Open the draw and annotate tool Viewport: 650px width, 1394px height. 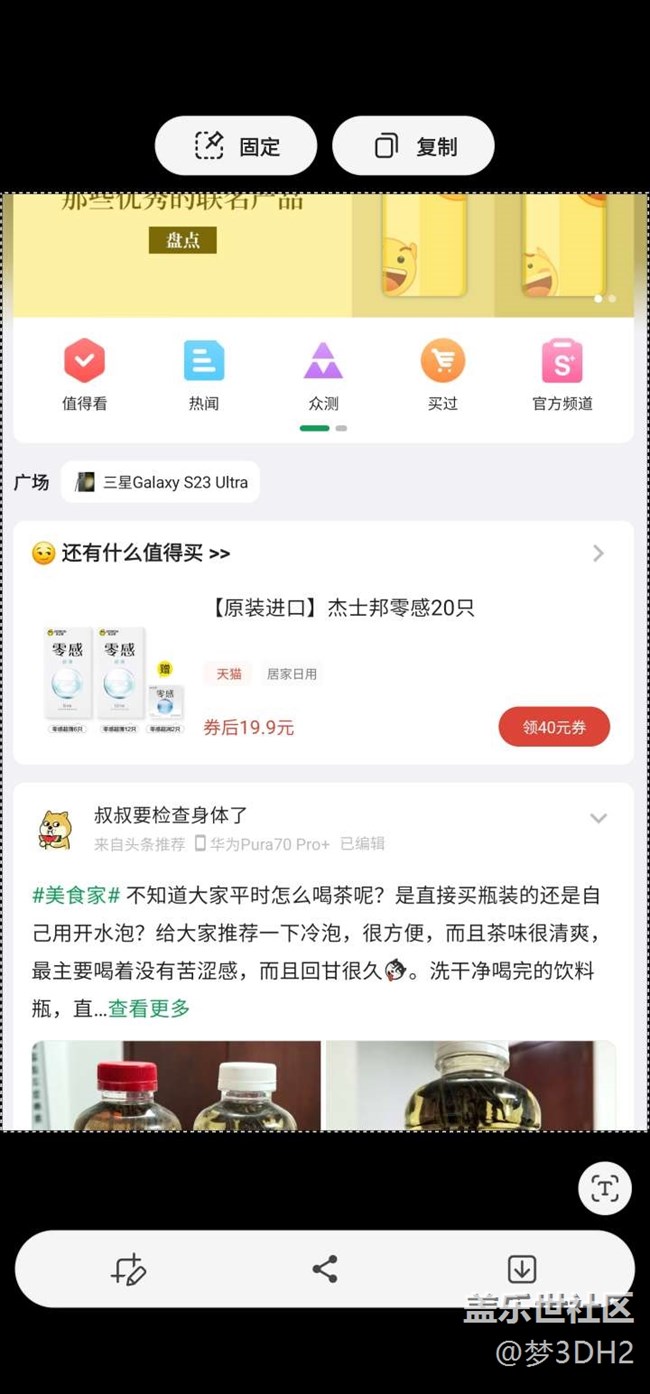click(x=129, y=1269)
